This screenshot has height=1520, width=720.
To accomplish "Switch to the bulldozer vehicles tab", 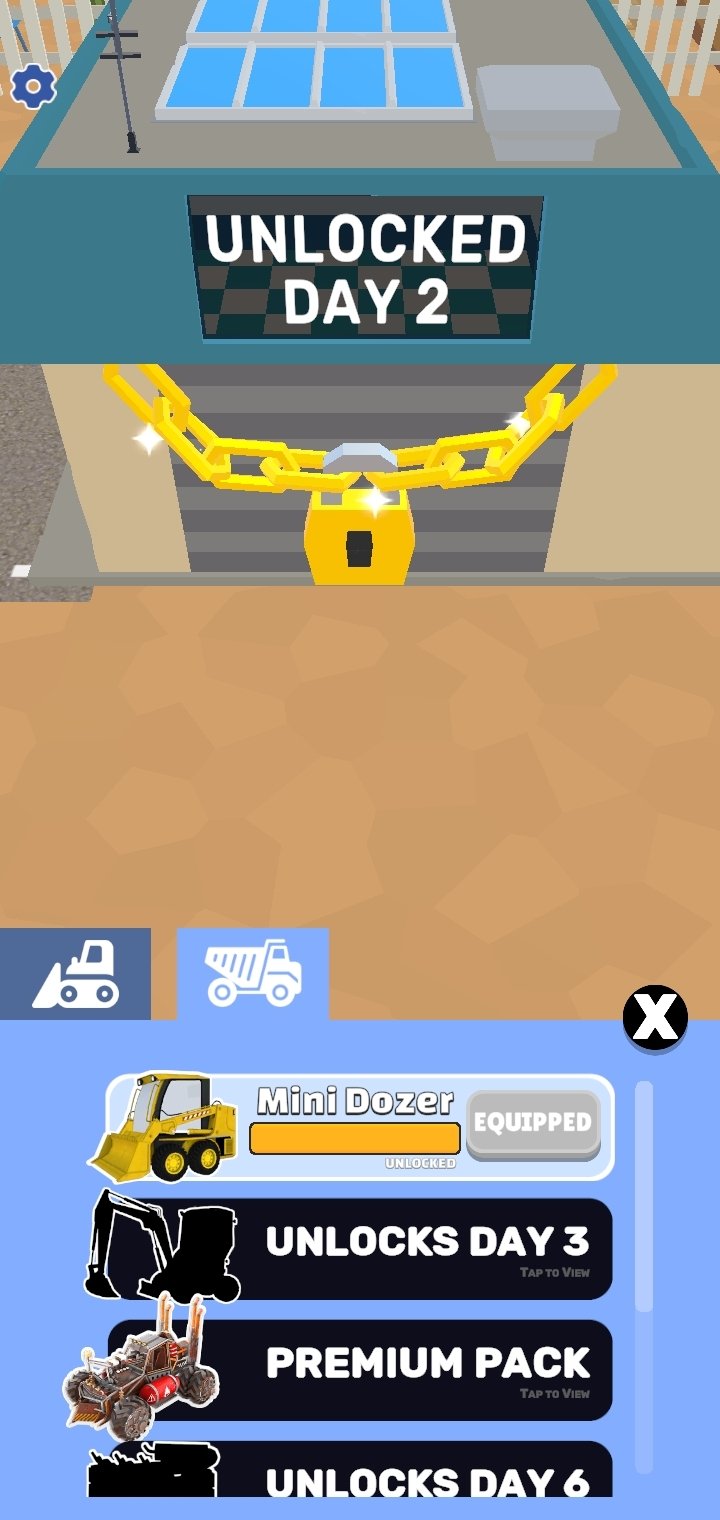I will tap(75, 974).
